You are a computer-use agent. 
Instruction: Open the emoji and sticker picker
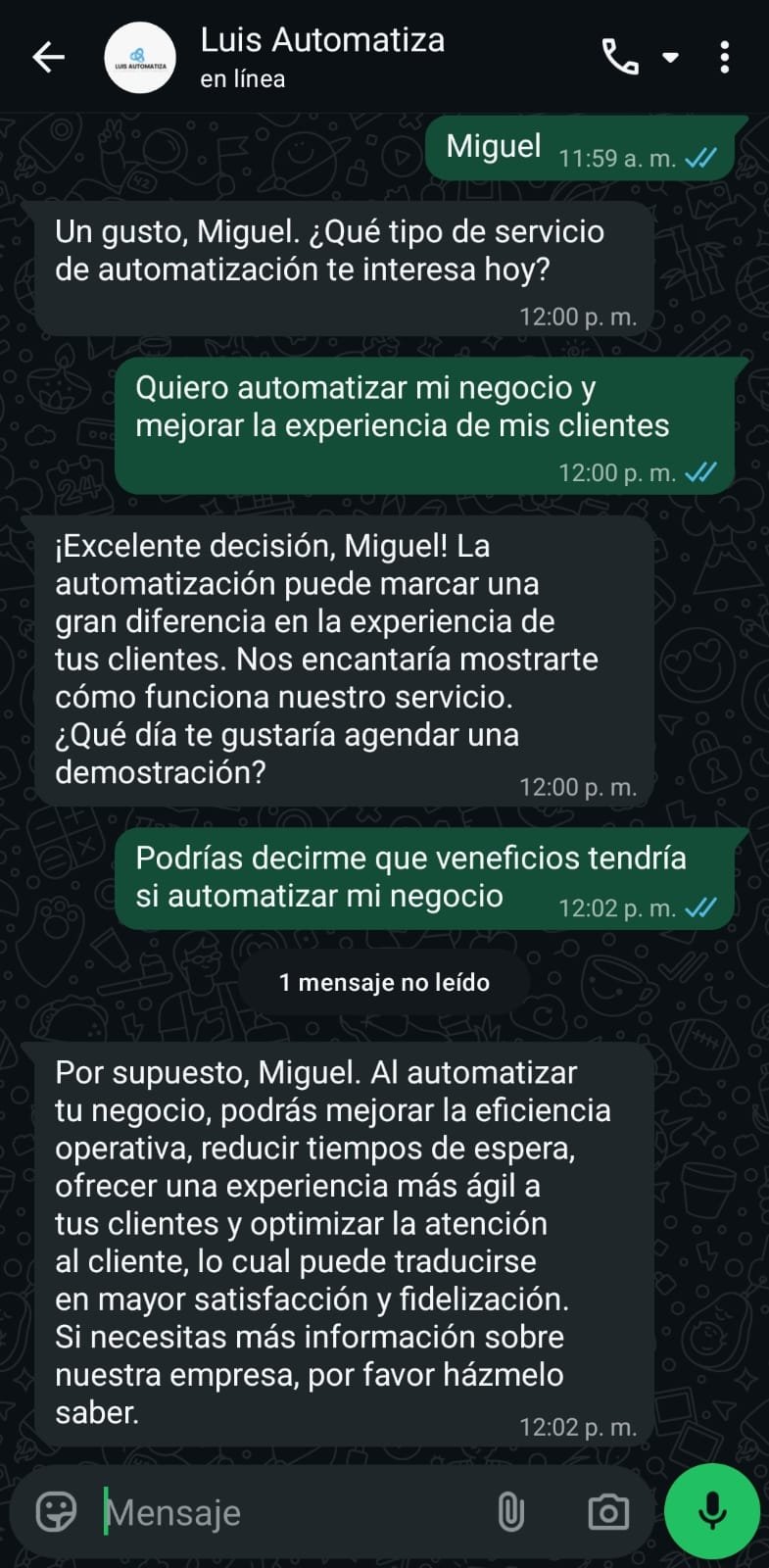56,1511
